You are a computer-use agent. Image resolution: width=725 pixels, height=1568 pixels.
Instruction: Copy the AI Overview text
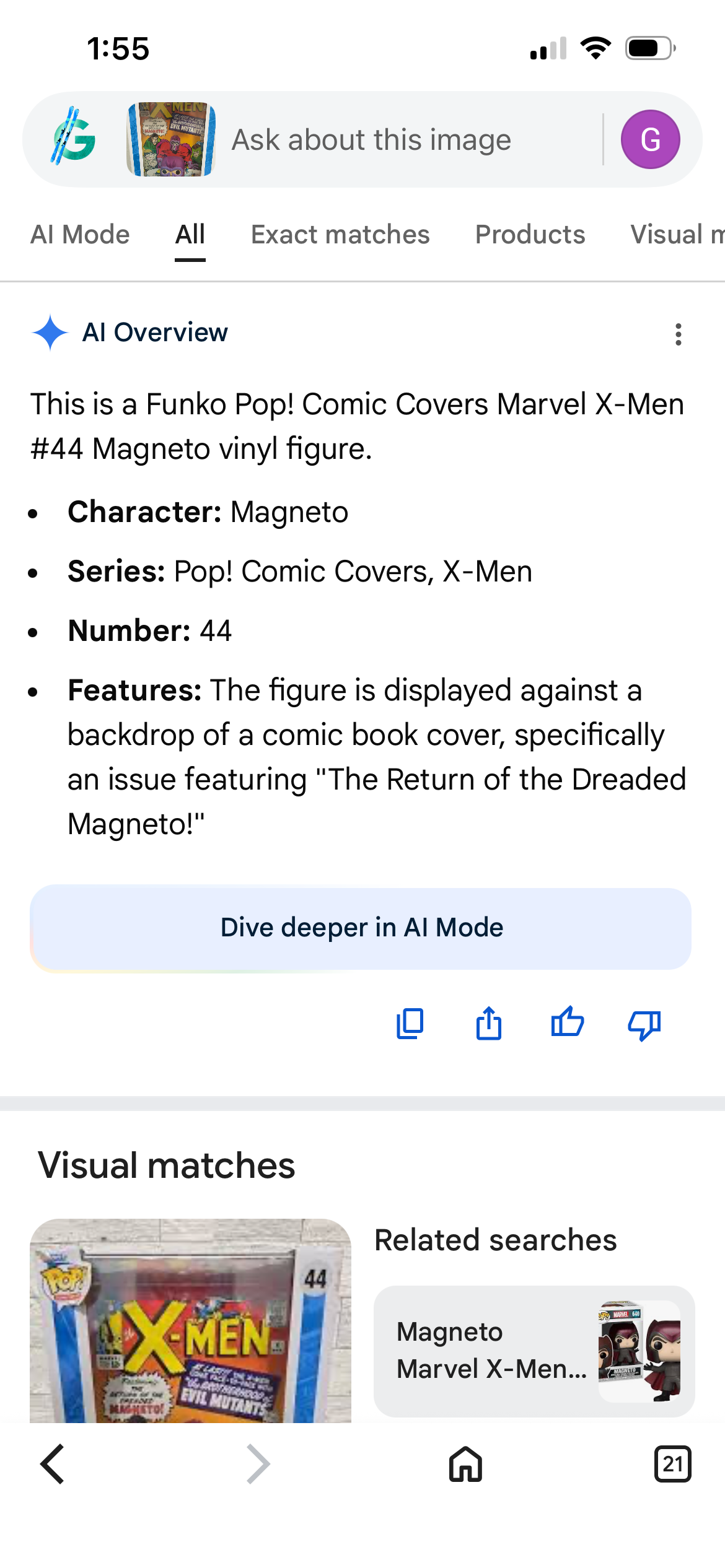(410, 1023)
